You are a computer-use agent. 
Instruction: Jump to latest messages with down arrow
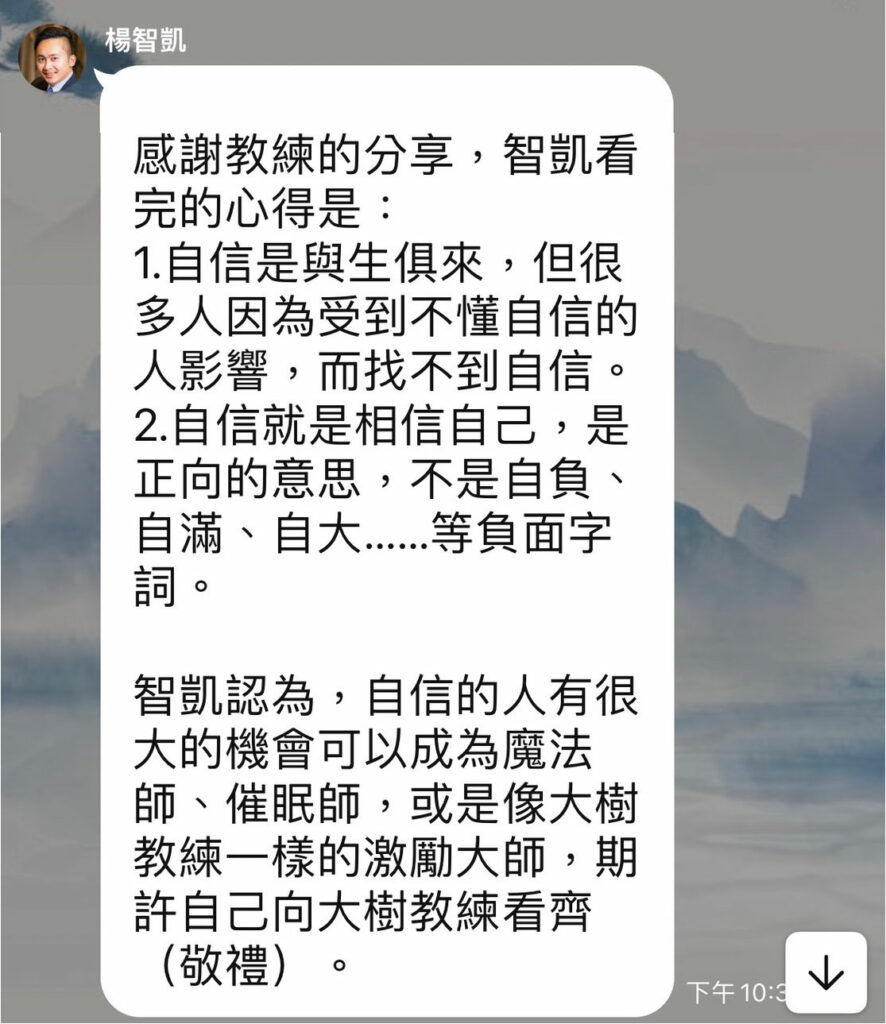825,972
